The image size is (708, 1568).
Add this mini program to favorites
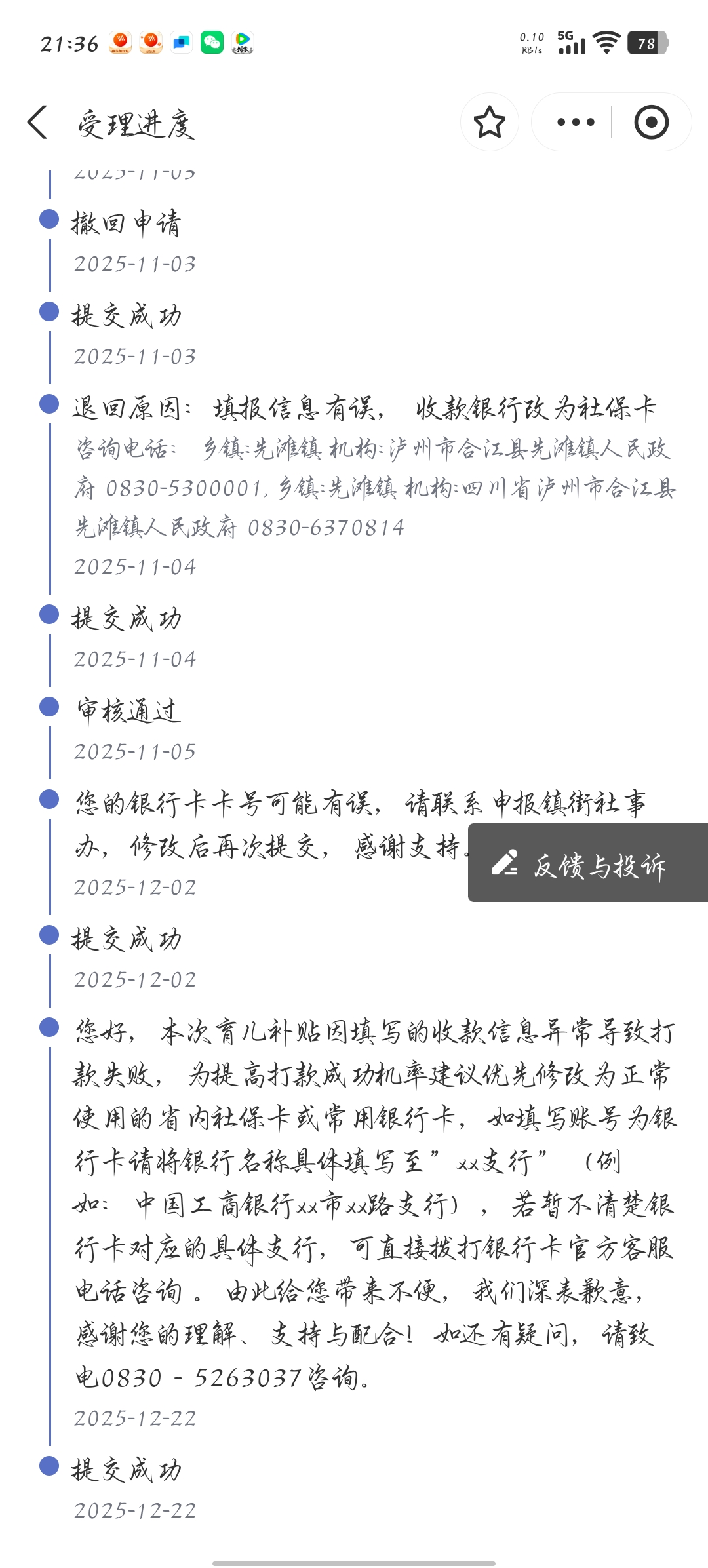(490, 123)
